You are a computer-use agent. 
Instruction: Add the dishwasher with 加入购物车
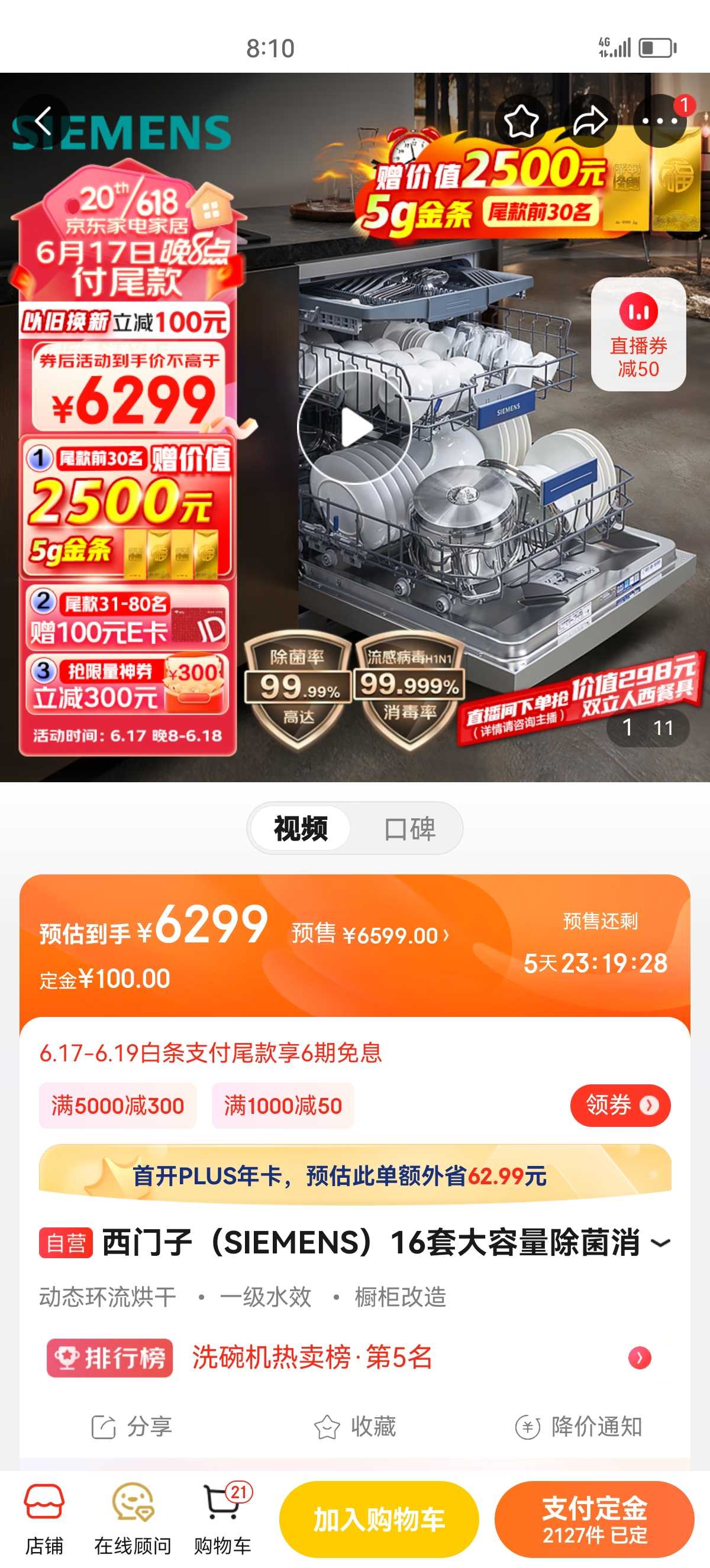[x=379, y=1520]
